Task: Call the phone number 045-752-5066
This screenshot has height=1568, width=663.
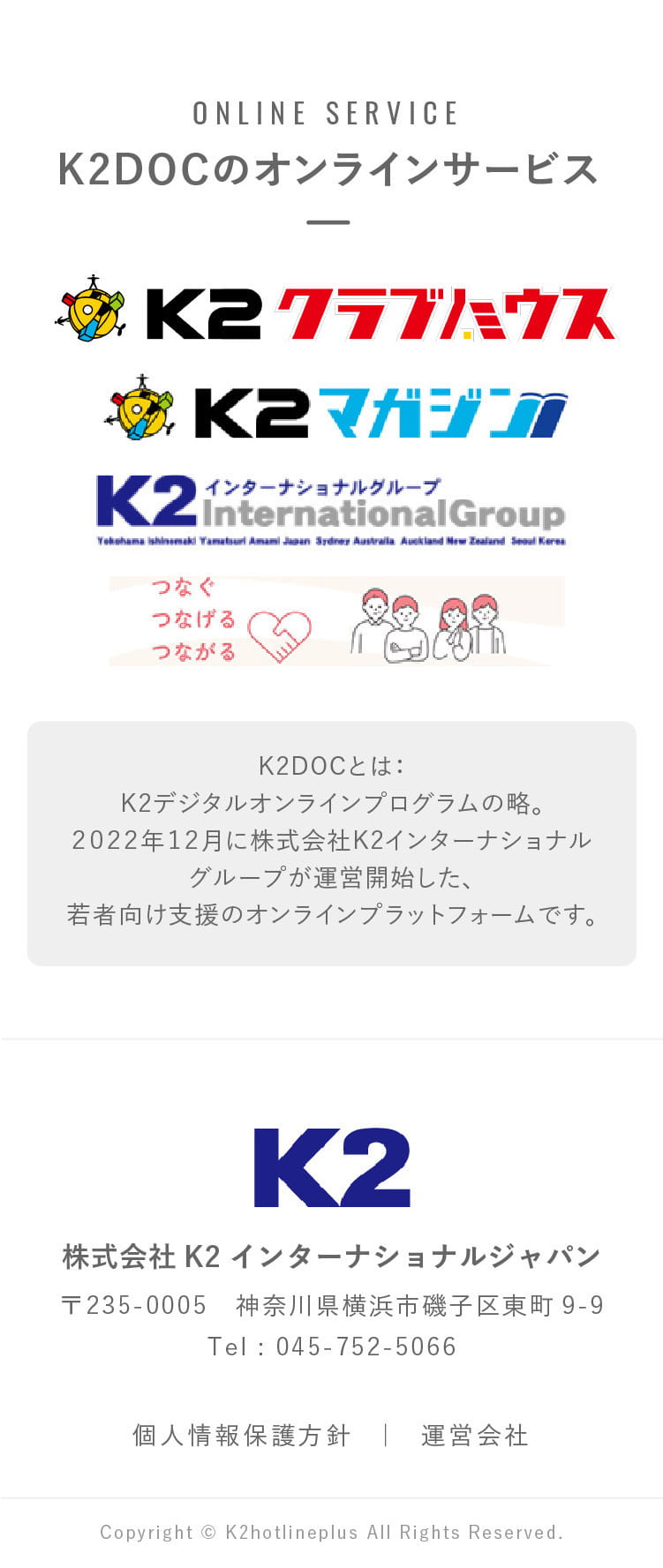Action: 365,1347
